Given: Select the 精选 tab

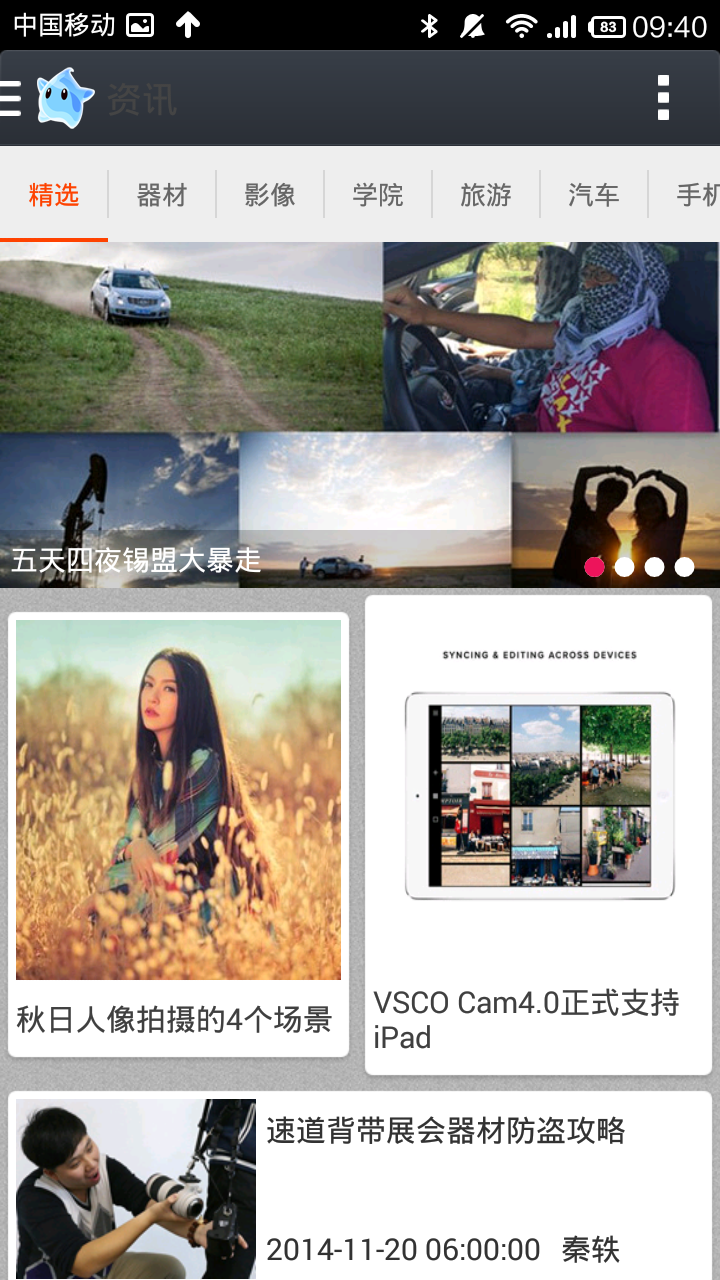Looking at the screenshot, I should coord(54,195).
